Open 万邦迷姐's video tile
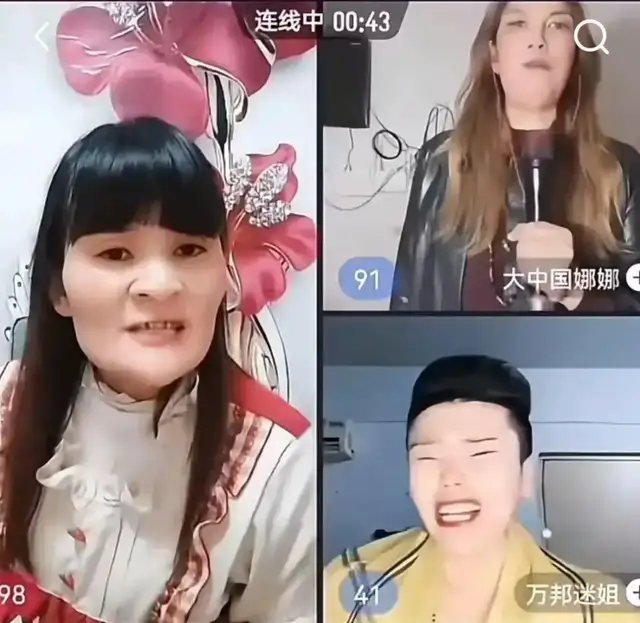This screenshot has height=623, width=640. point(480,470)
